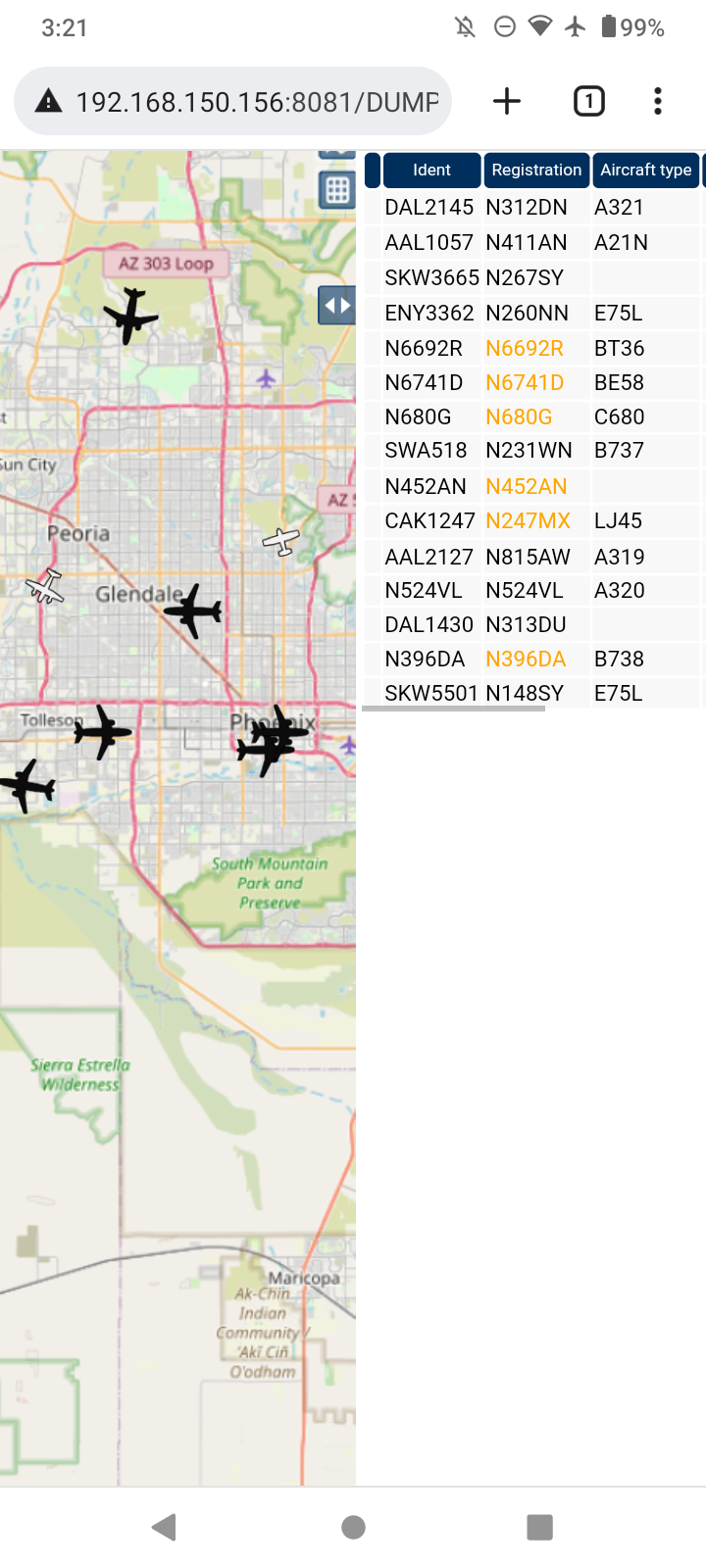The image size is (706, 1568).
Task: Sort table by Registration column
Action: (x=536, y=170)
